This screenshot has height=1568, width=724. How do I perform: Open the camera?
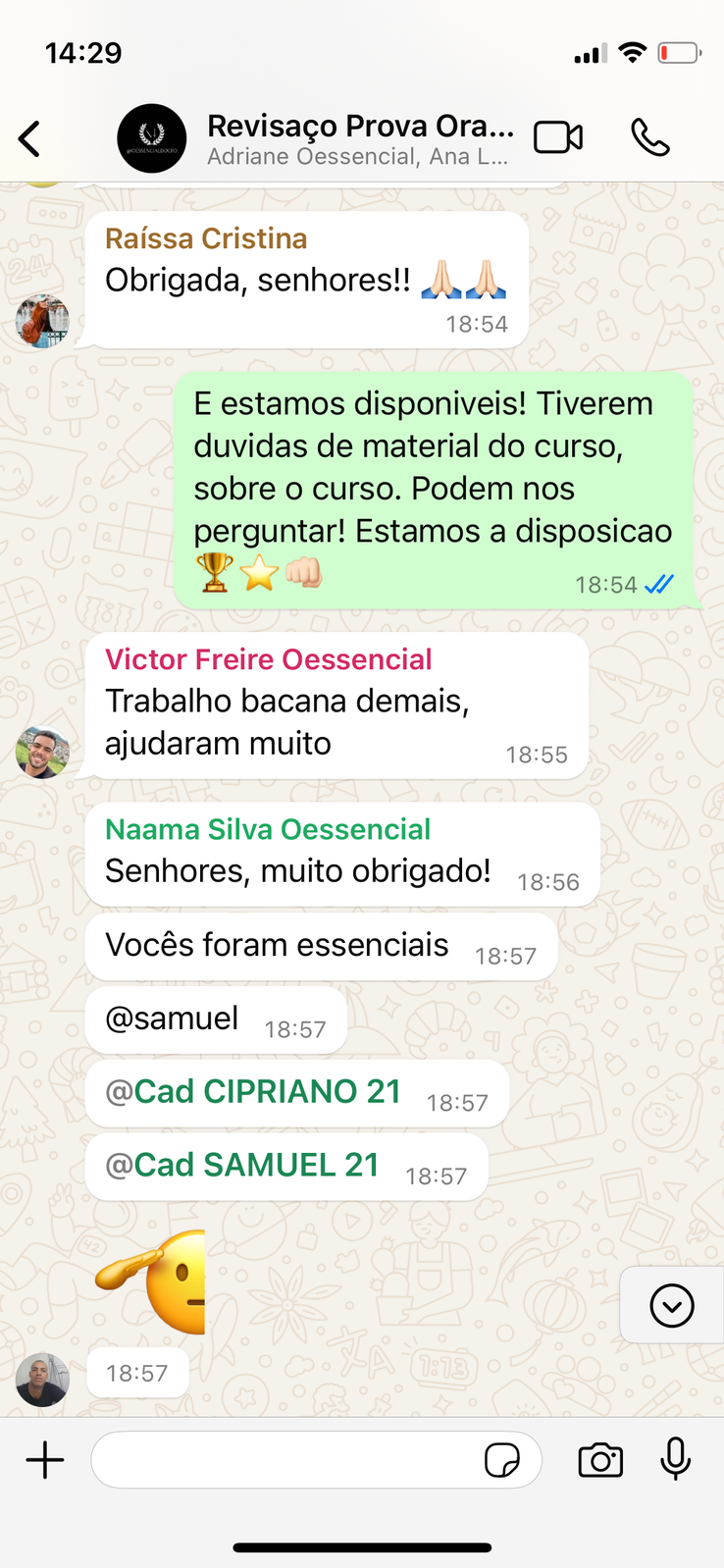[600, 1460]
